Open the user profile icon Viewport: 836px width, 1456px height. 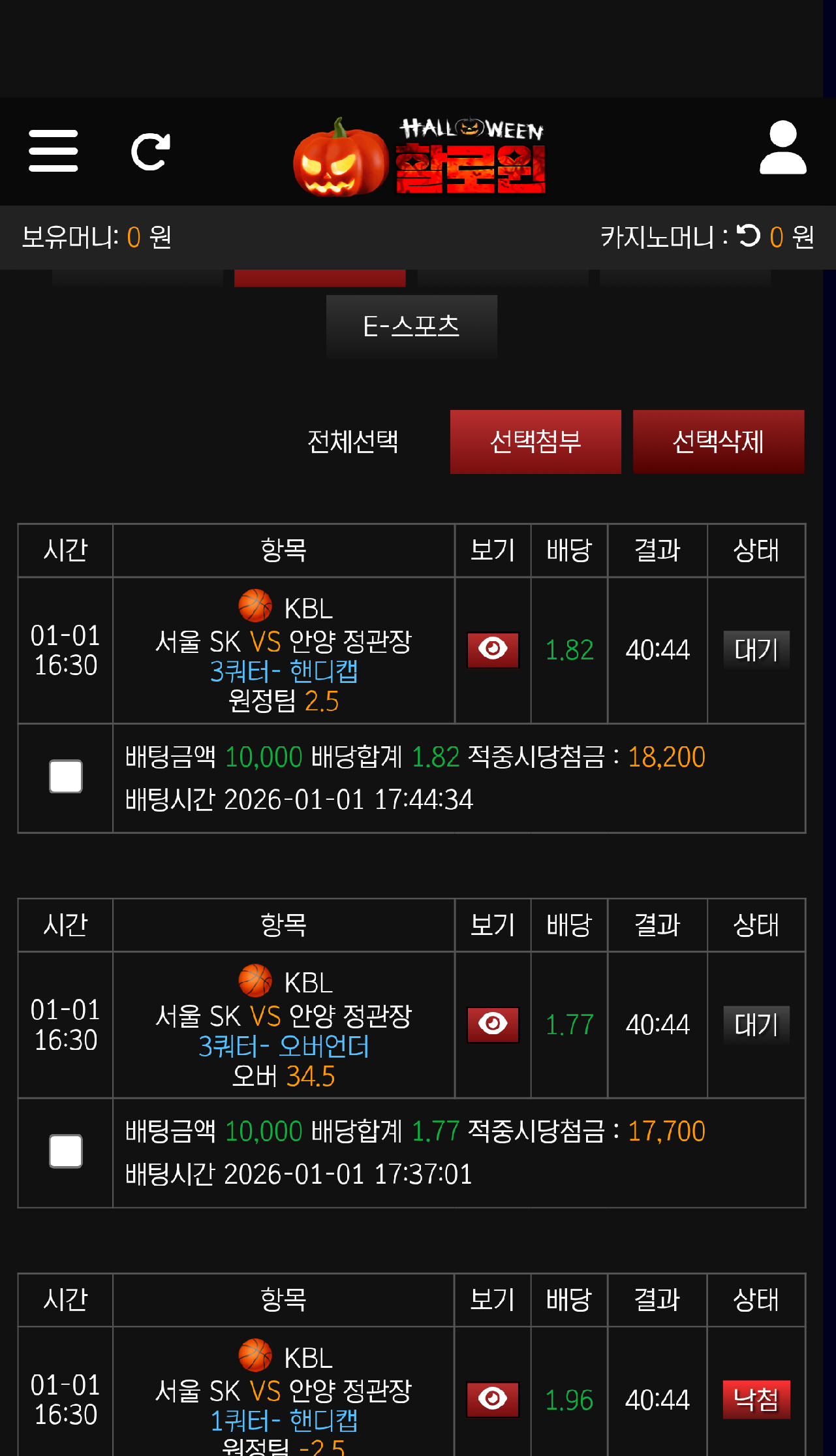[782, 148]
